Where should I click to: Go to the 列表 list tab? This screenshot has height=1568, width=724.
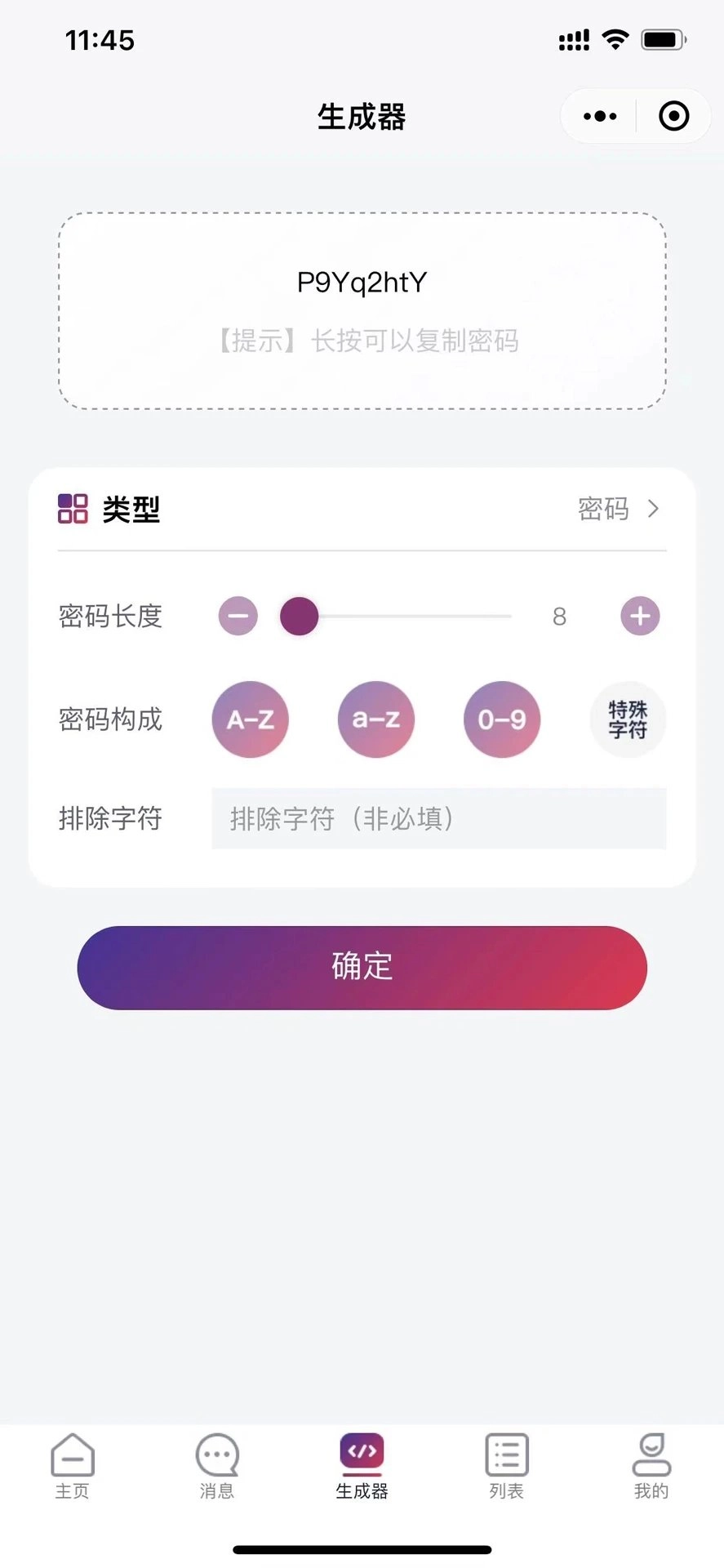pos(507,1467)
